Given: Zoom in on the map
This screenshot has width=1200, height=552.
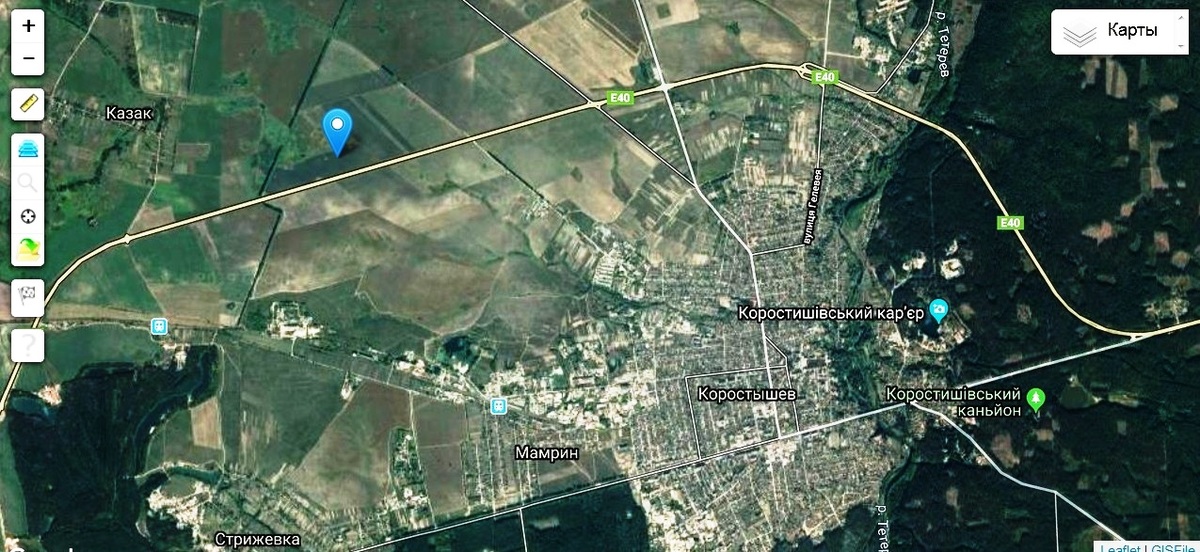Looking at the screenshot, I should point(28,27).
